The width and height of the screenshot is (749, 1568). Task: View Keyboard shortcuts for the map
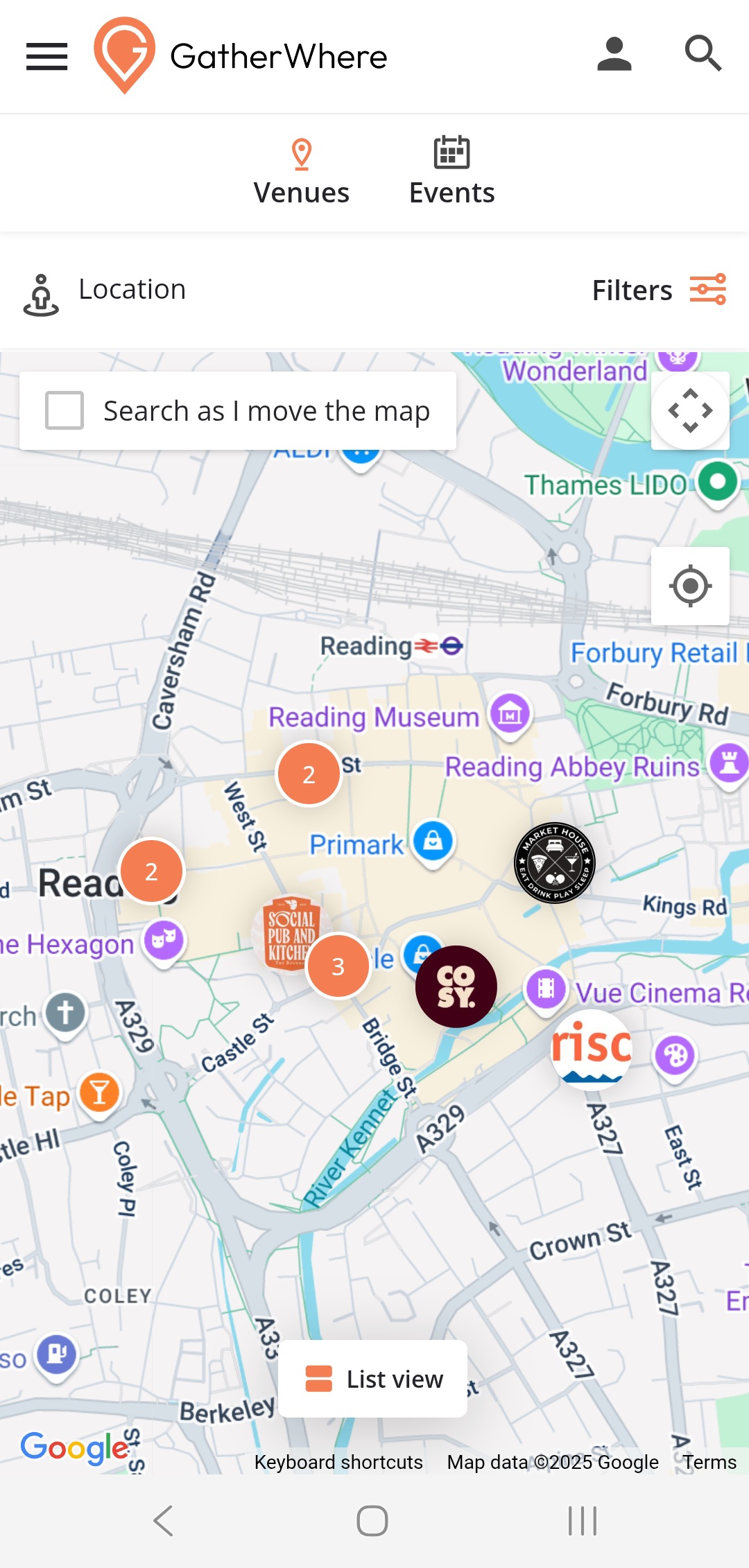tap(338, 1462)
